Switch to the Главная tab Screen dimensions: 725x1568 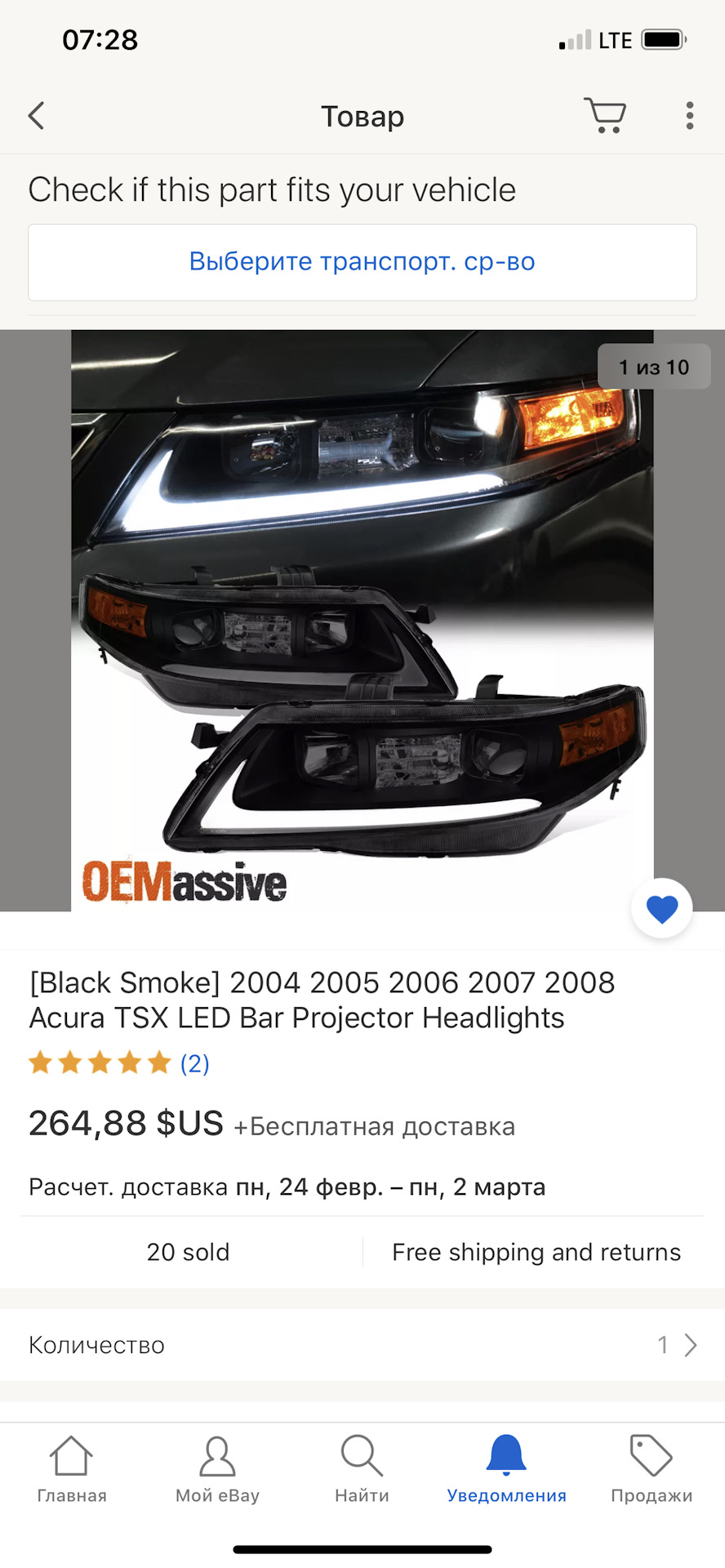[x=72, y=1470]
